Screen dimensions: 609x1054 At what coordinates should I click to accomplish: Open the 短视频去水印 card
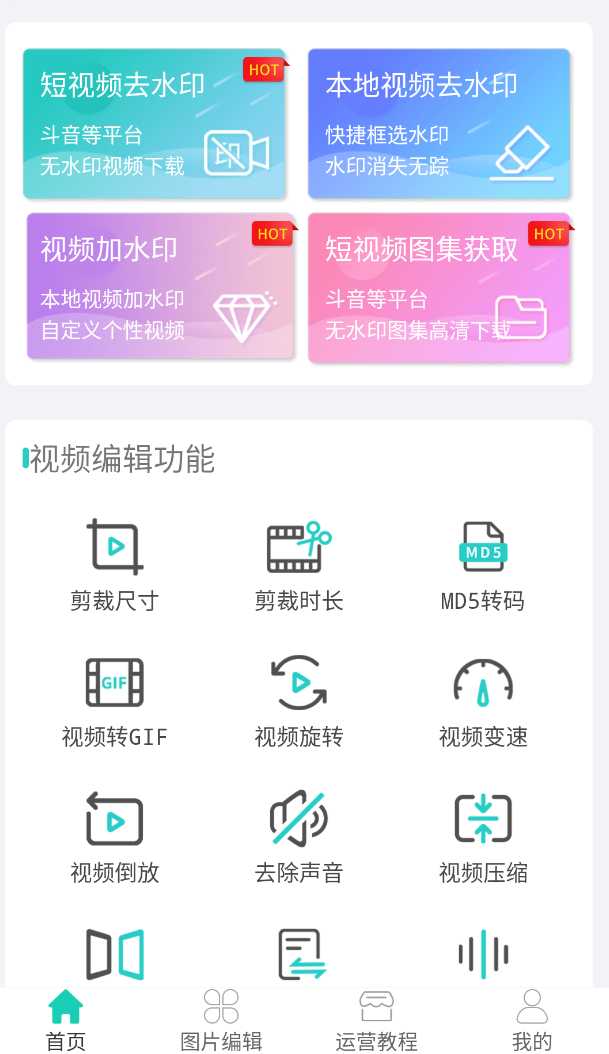point(155,124)
